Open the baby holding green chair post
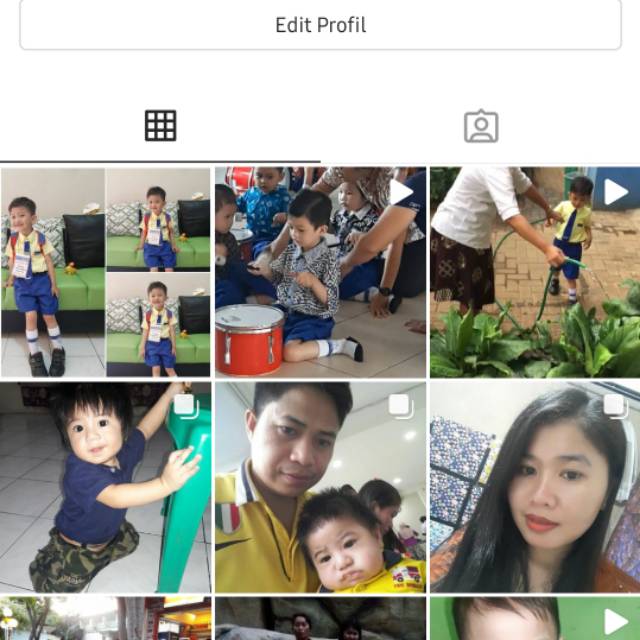 pos(105,487)
